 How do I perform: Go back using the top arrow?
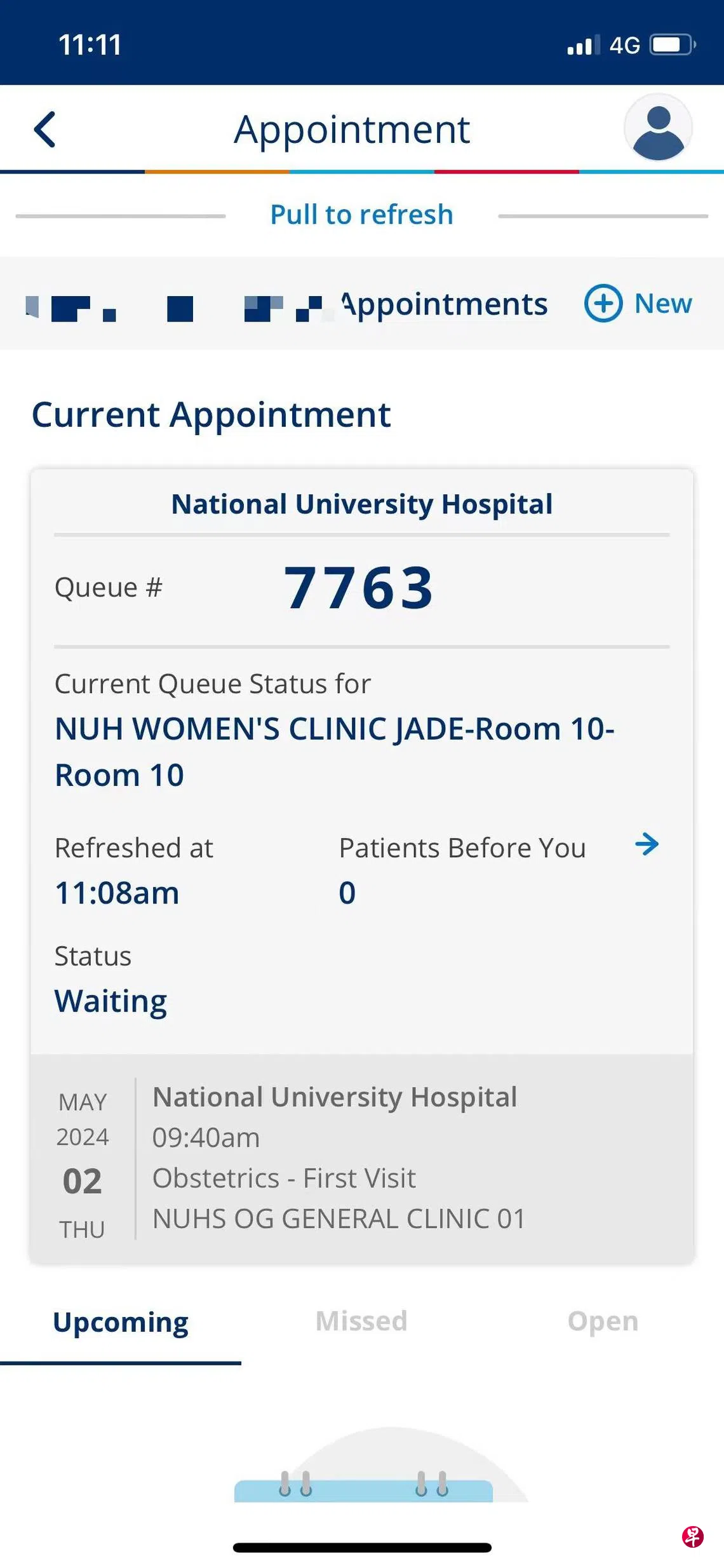[45, 130]
